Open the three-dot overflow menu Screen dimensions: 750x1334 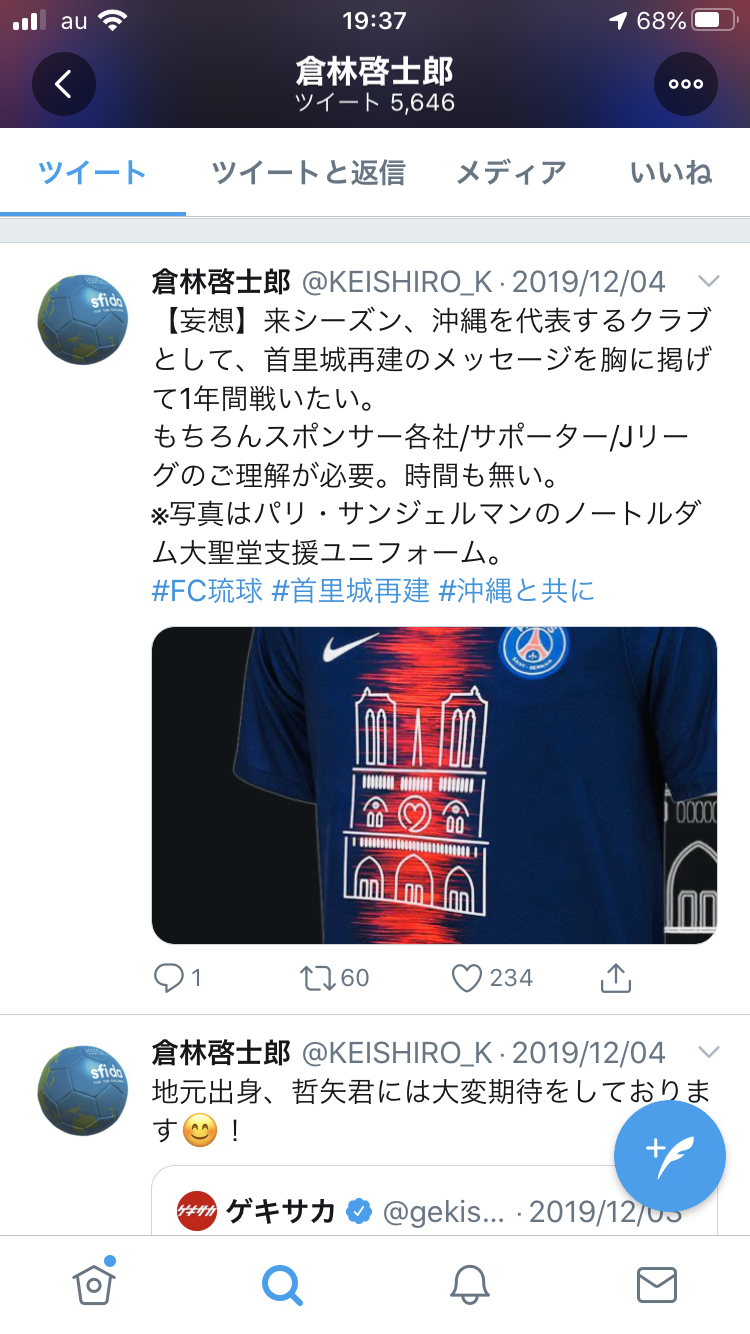point(686,84)
